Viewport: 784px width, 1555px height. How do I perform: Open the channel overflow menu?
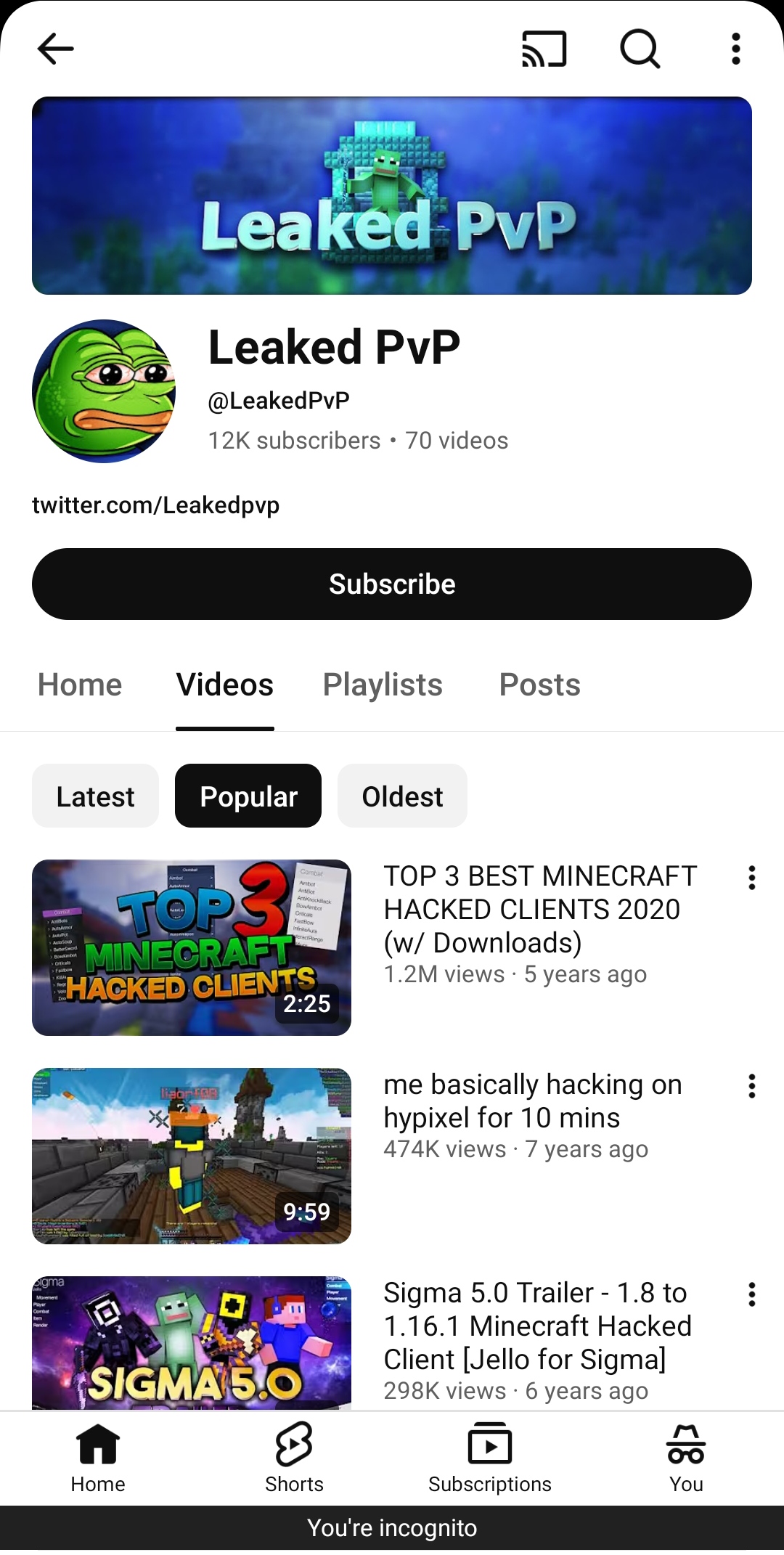[735, 49]
